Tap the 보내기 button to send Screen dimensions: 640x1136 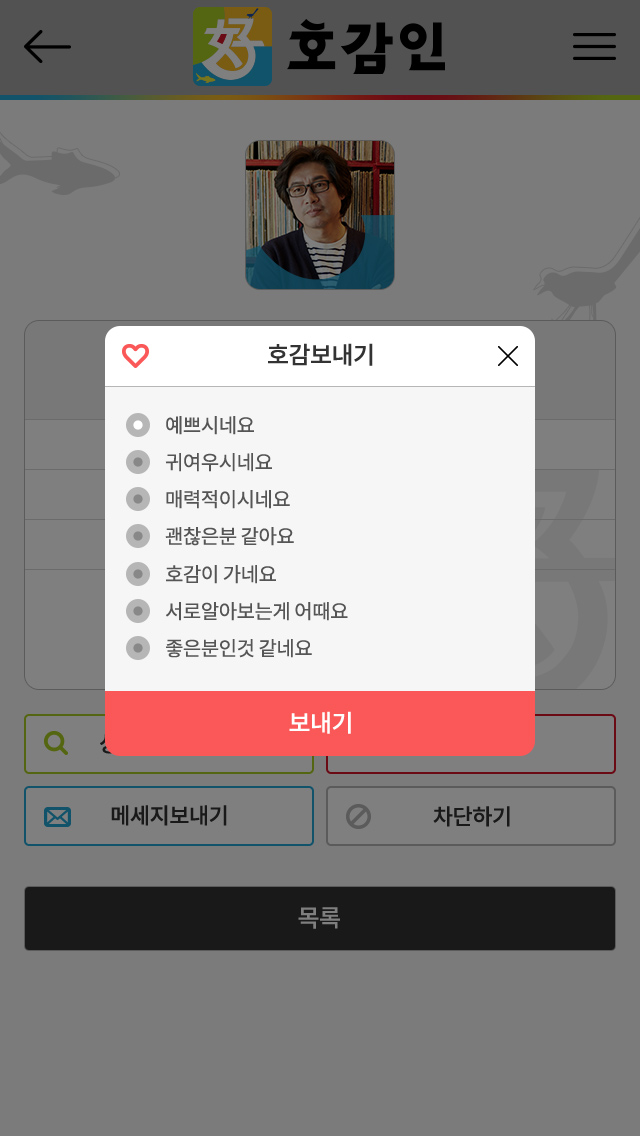click(x=320, y=723)
